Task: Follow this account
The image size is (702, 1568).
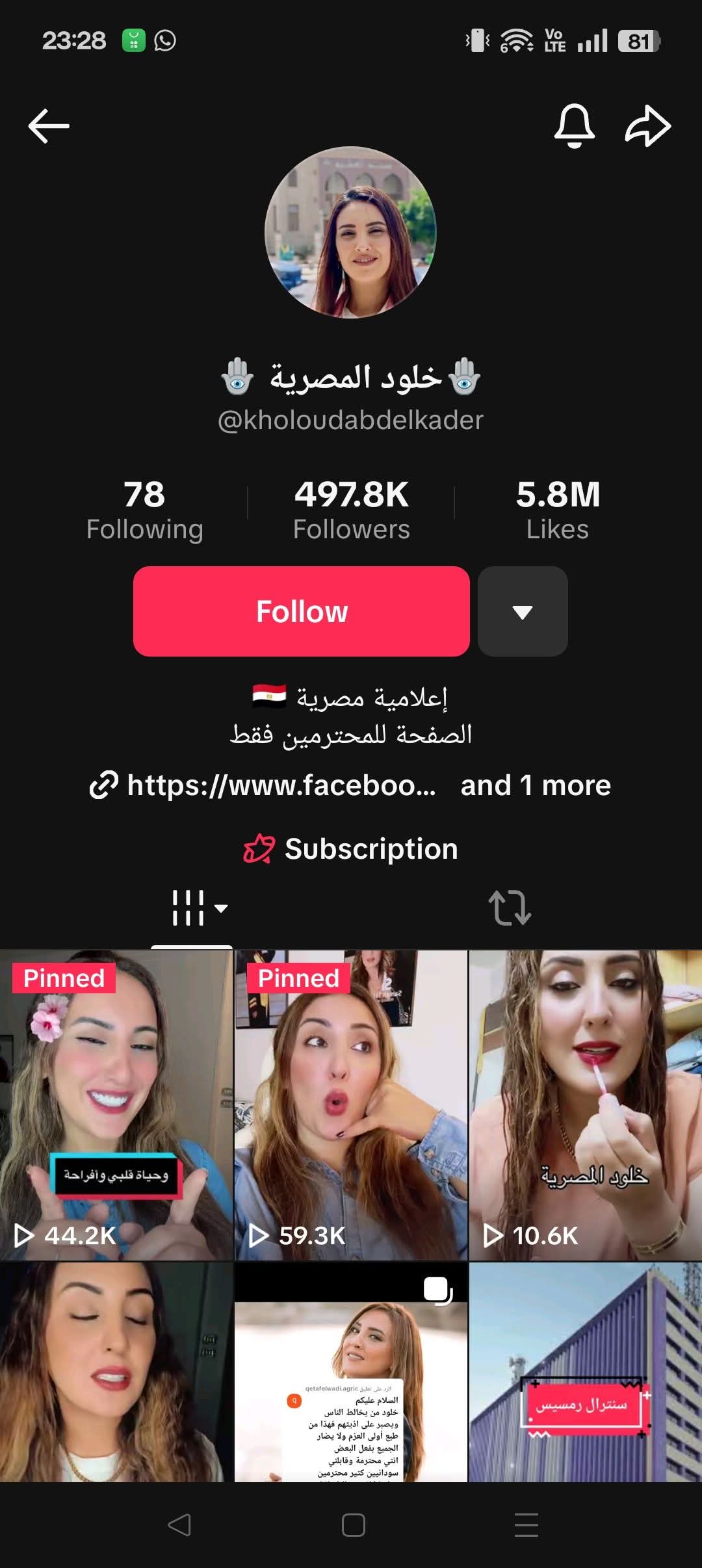Action: (x=302, y=611)
